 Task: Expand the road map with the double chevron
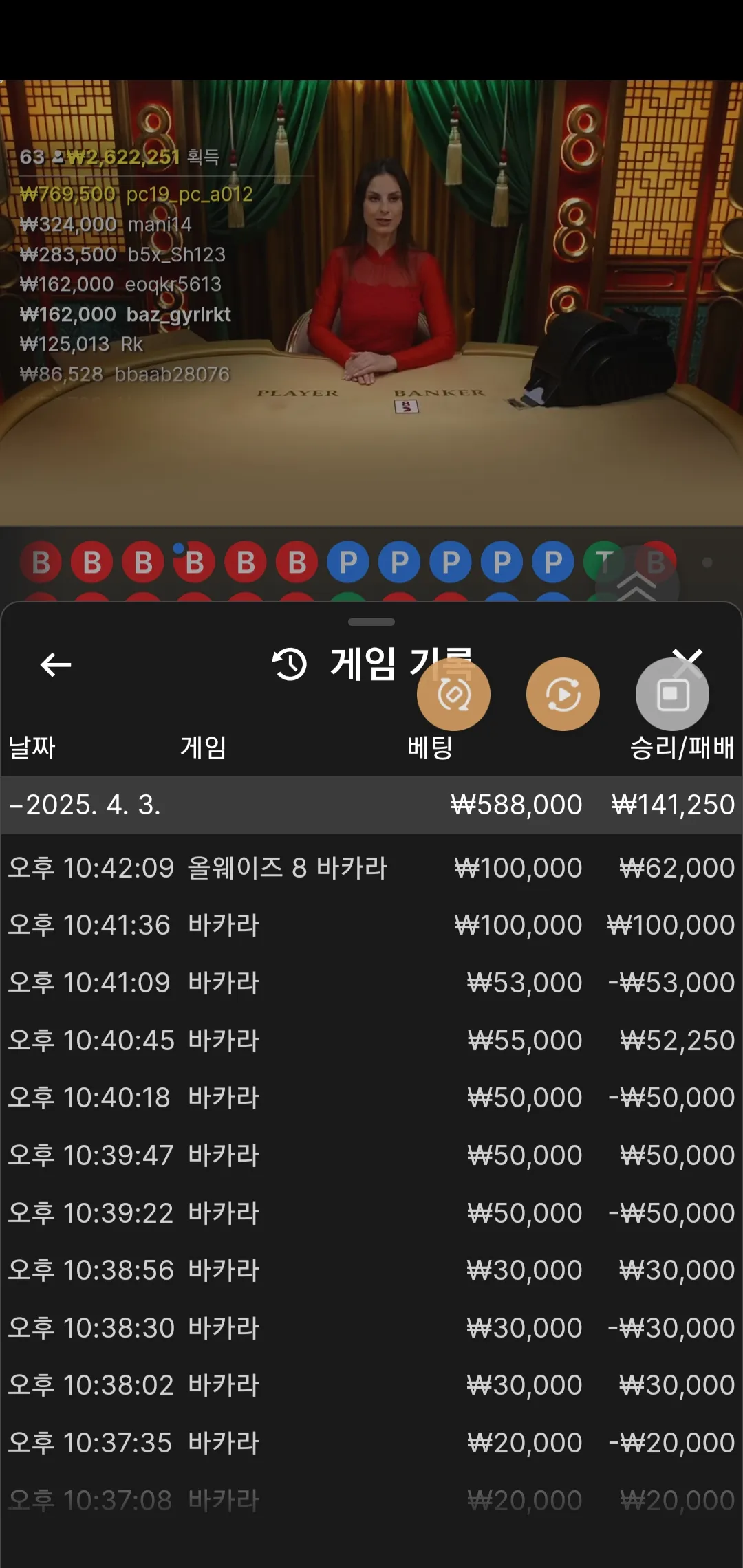[x=637, y=585]
